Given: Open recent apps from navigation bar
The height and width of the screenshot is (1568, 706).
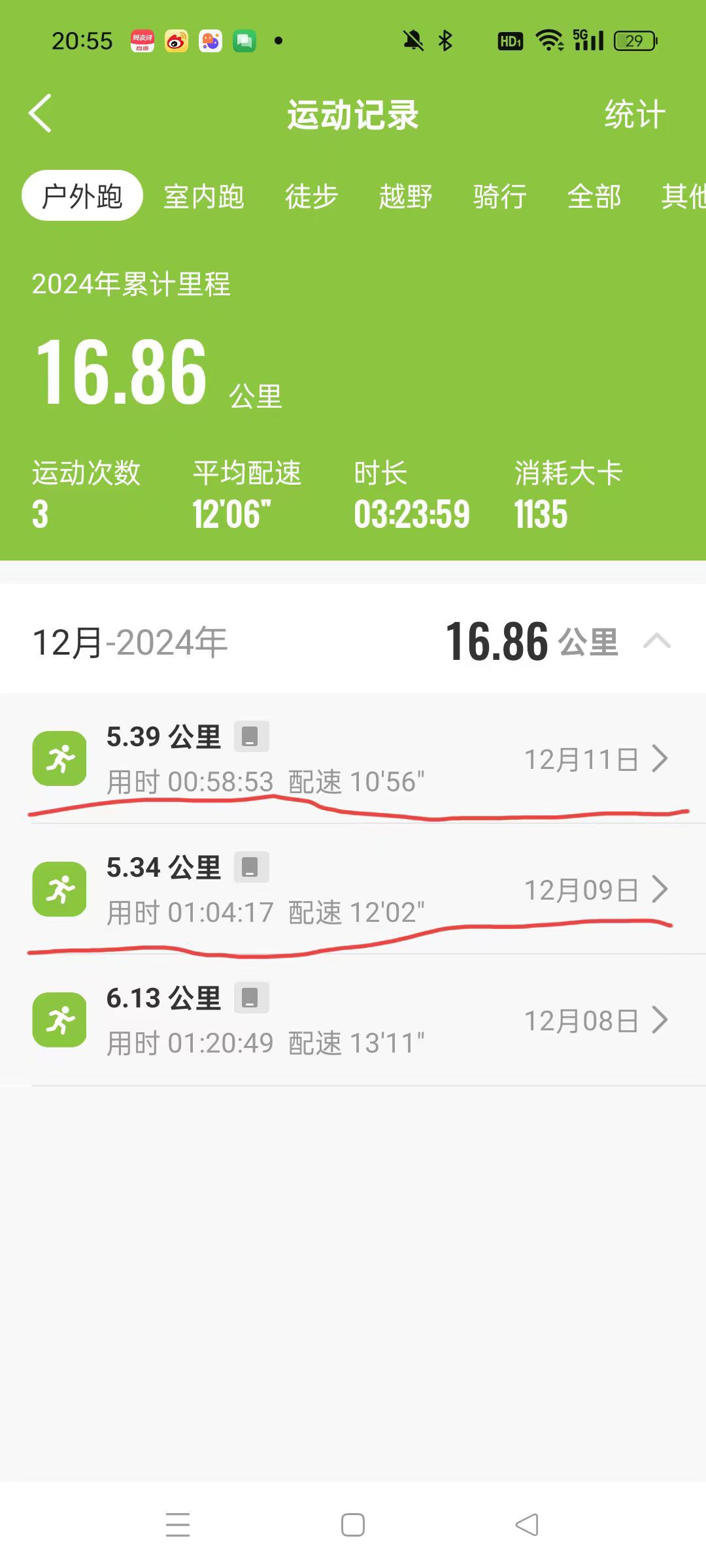Looking at the screenshot, I should [x=178, y=1525].
